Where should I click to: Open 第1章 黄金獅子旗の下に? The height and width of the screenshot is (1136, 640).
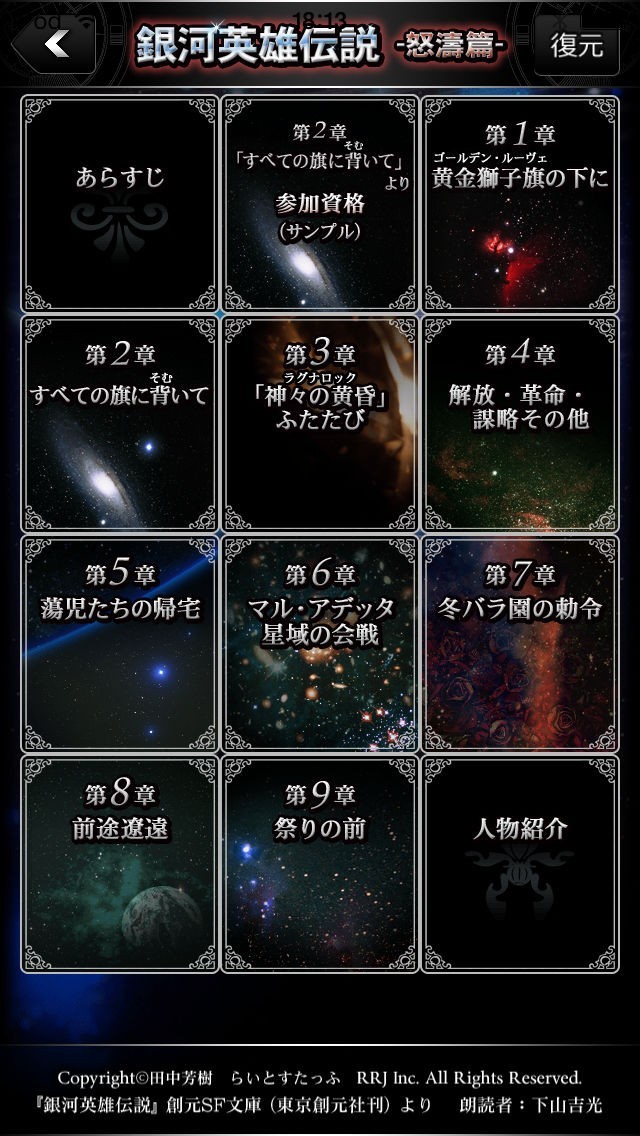[x=520, y=203]
